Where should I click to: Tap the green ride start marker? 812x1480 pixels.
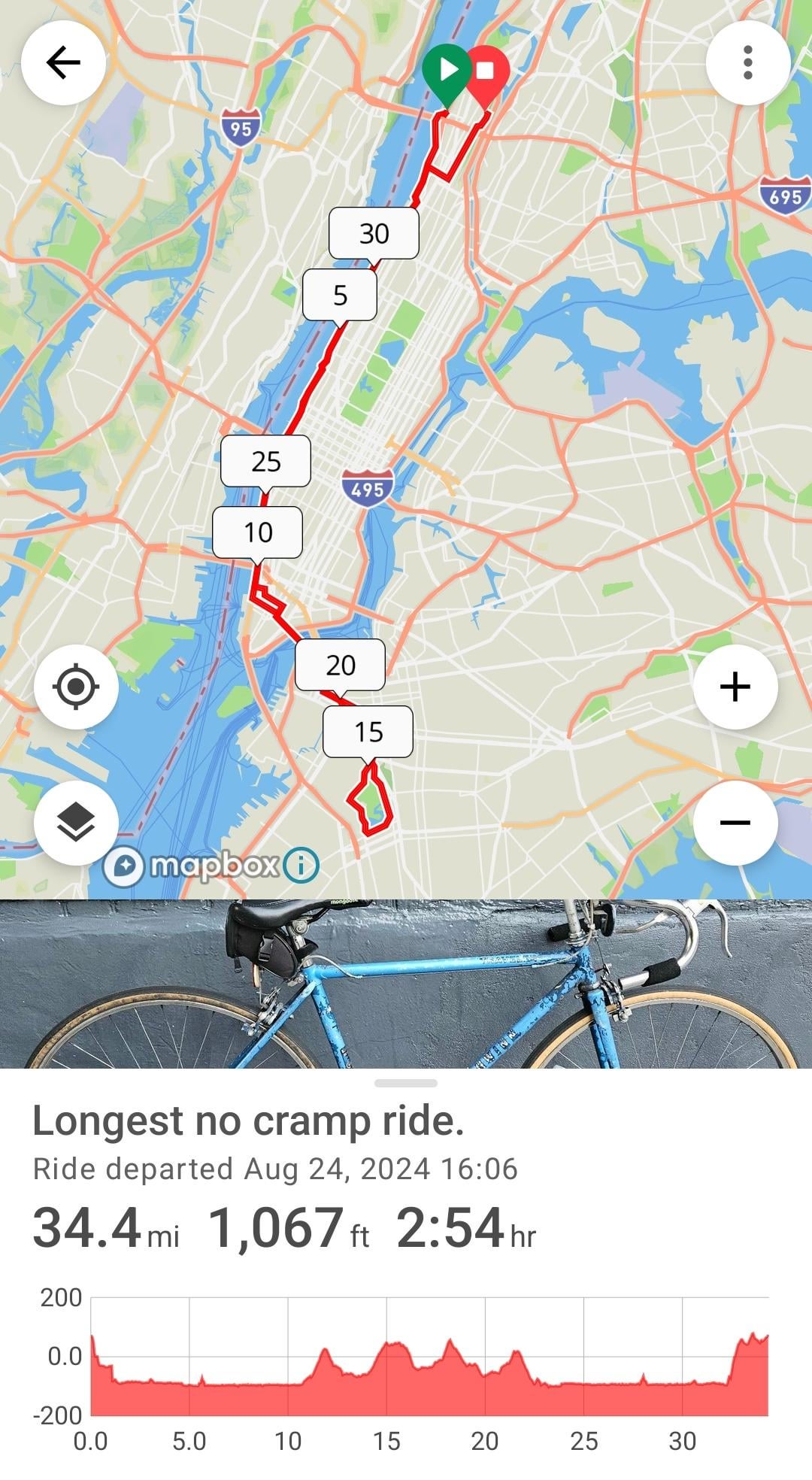pyautogui.click(x=447, y=72)
